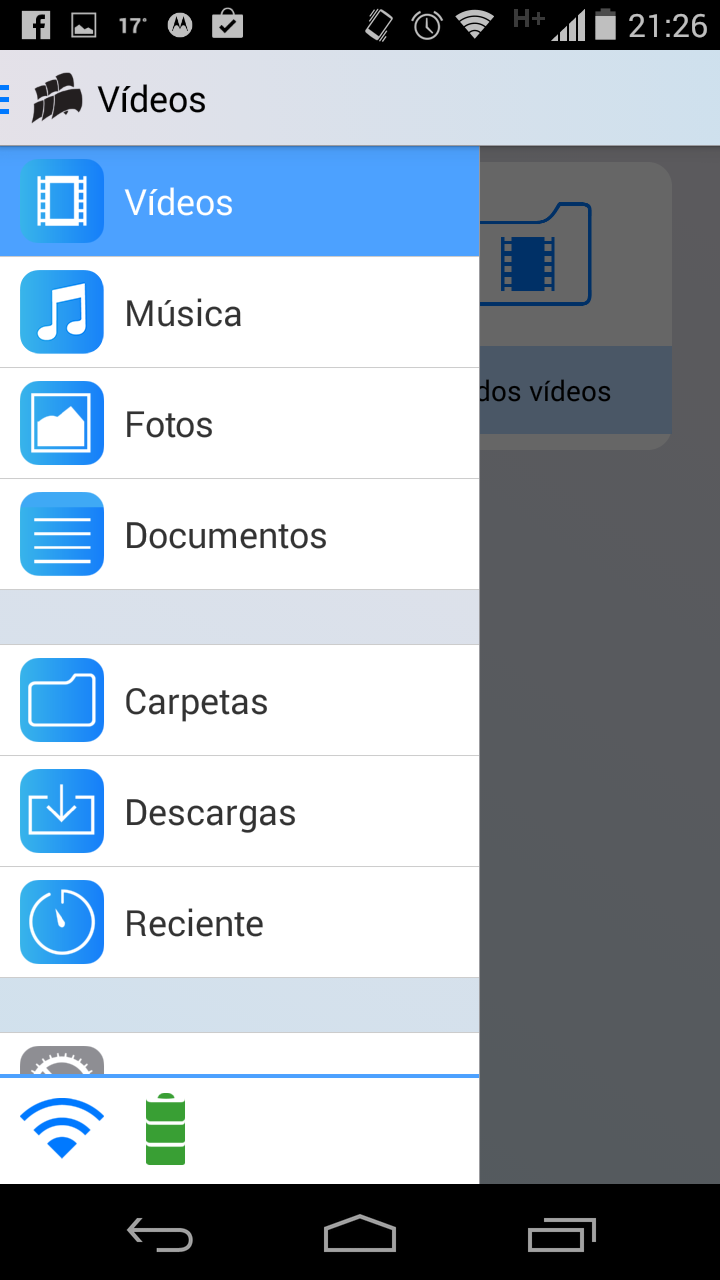Open the settings gear row

point(240,1054)
